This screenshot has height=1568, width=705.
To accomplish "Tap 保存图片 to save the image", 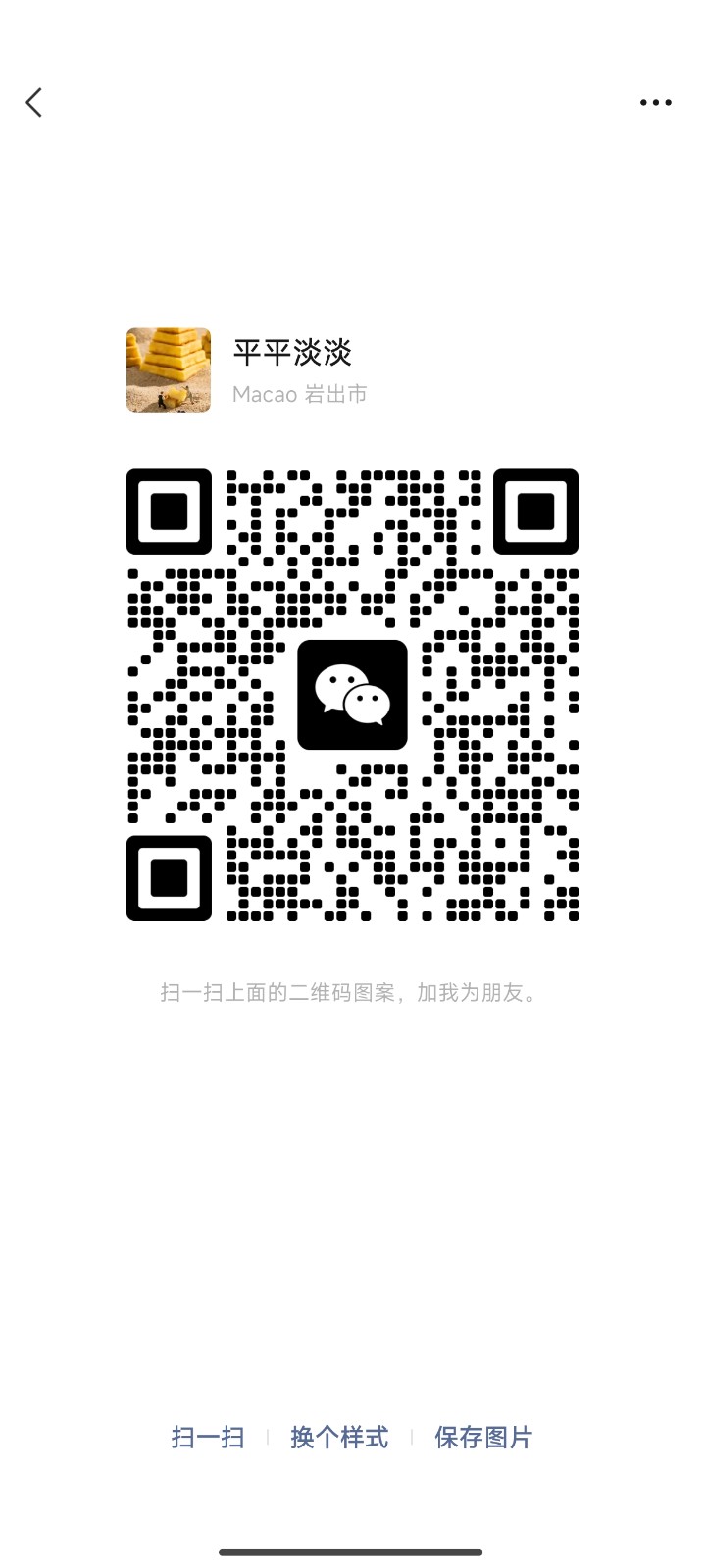I will tap(483, 1437).
